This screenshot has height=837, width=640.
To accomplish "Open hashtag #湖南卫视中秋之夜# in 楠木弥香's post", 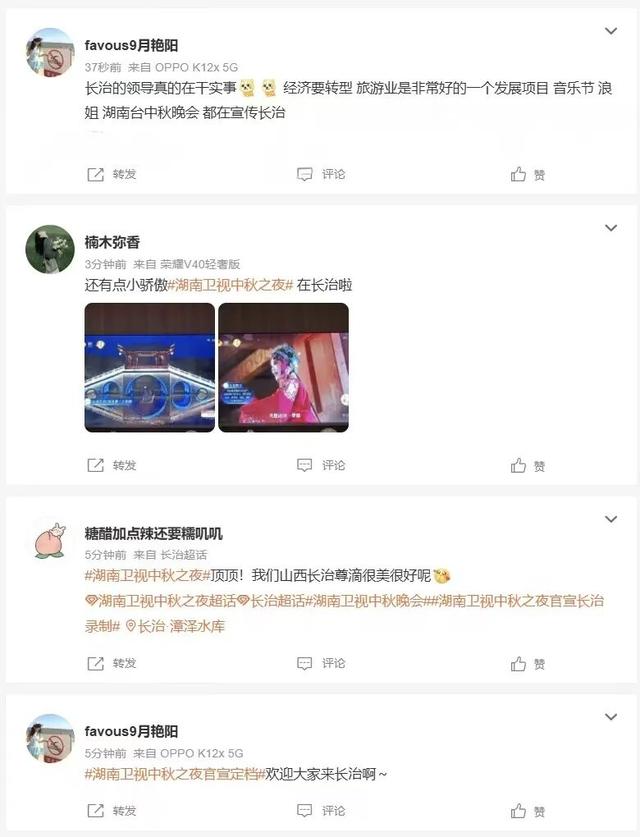I will pyautogui.click(x=230, y=285).
